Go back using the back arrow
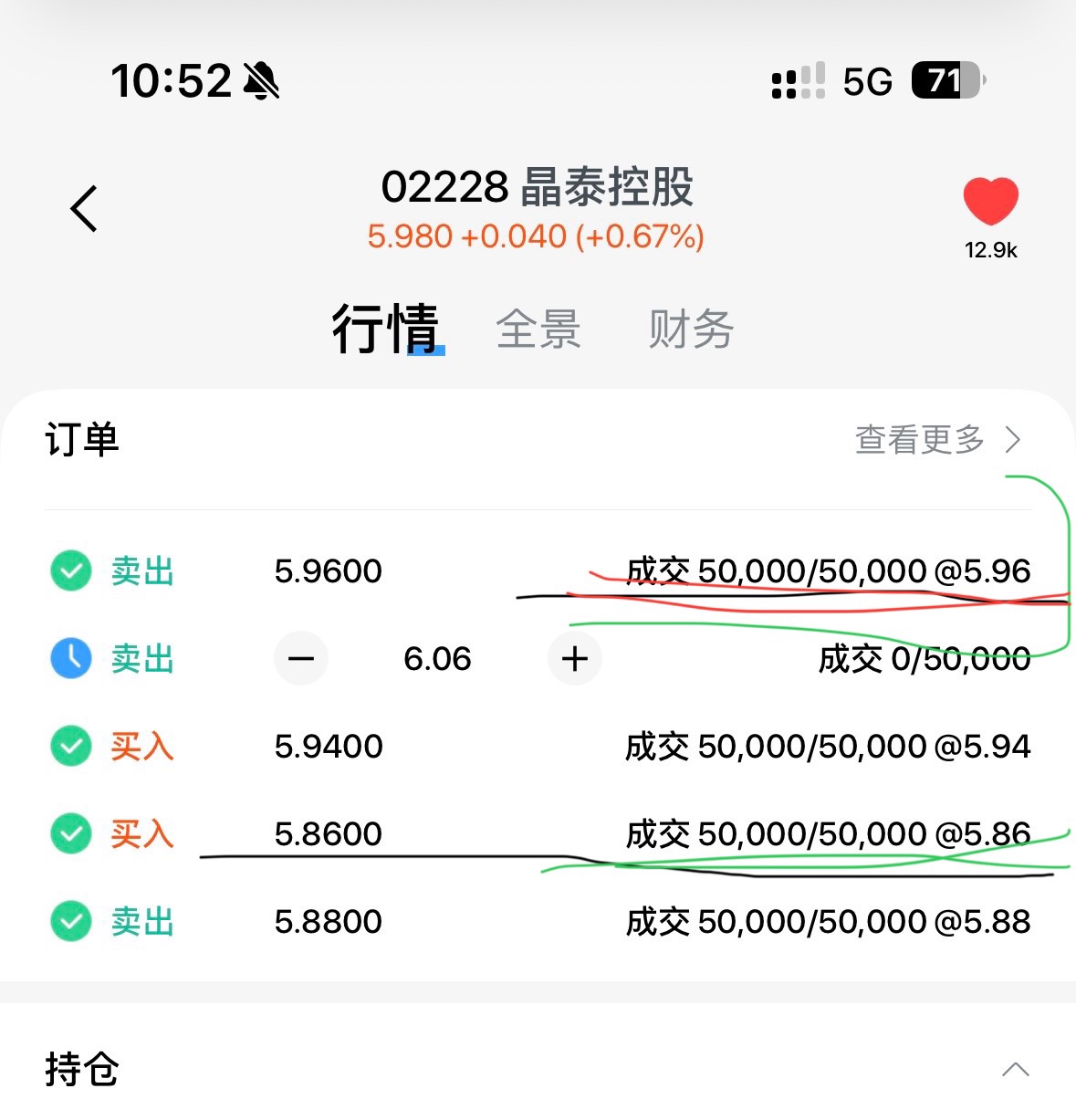The image size is (1076, 1120). [84, 209]
